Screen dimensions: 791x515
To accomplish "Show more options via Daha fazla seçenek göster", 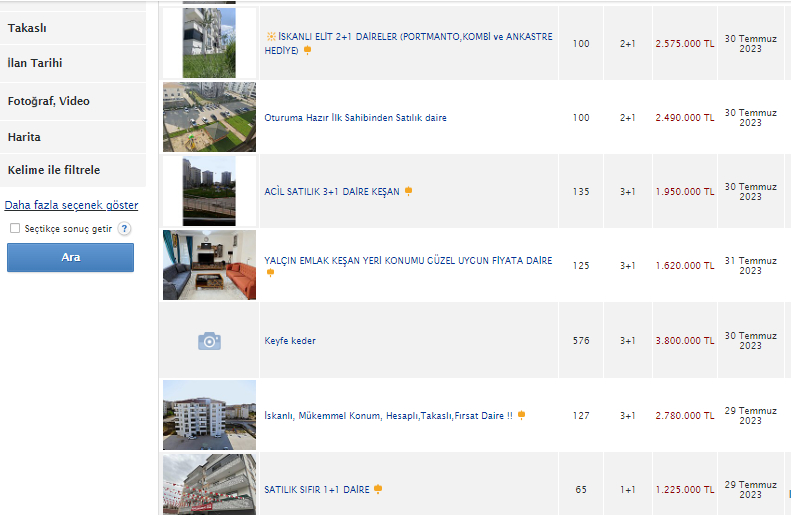I will (x=71, y=206).
